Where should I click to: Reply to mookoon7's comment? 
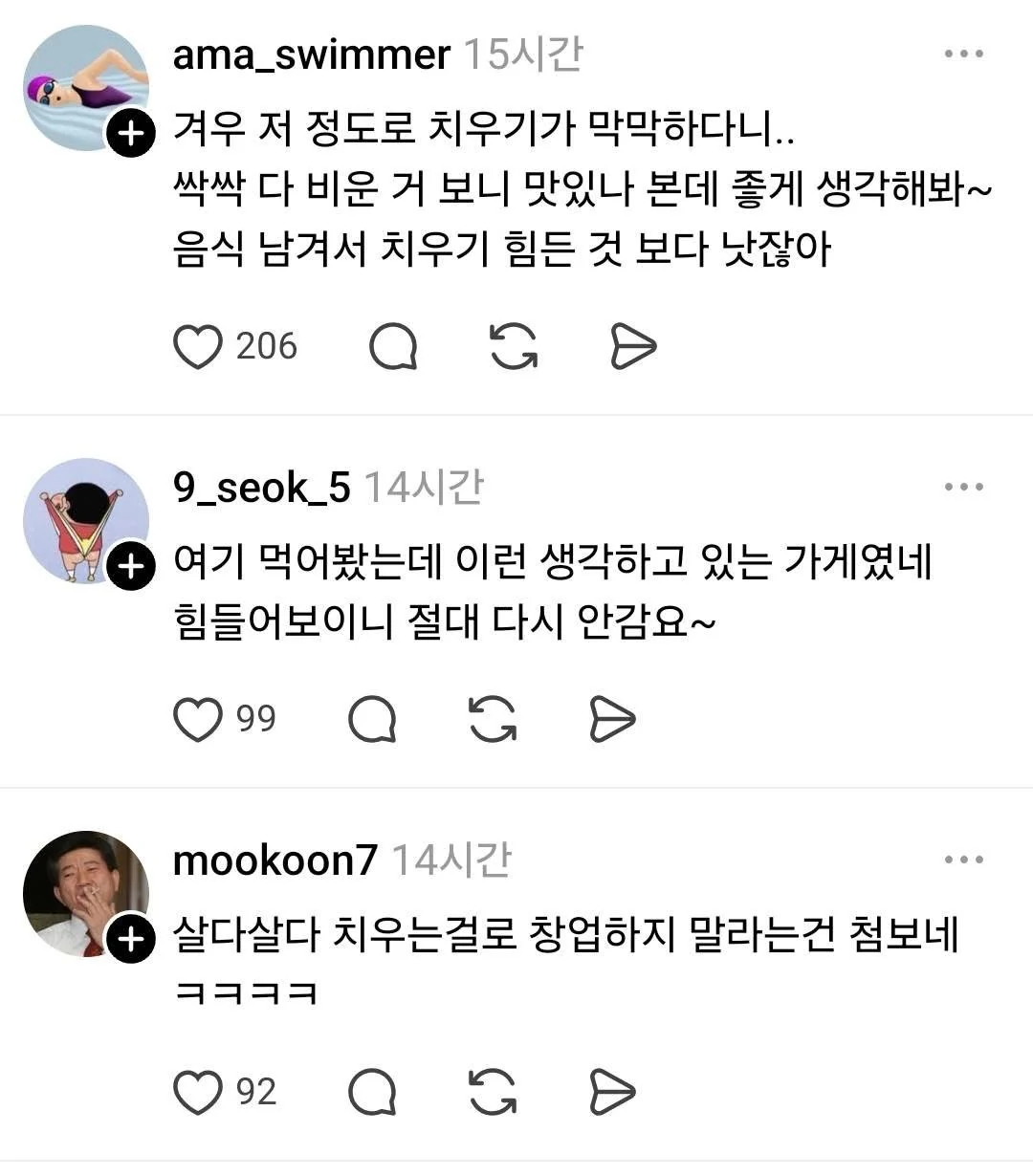pyautogui.click(x=372, y=1093)
